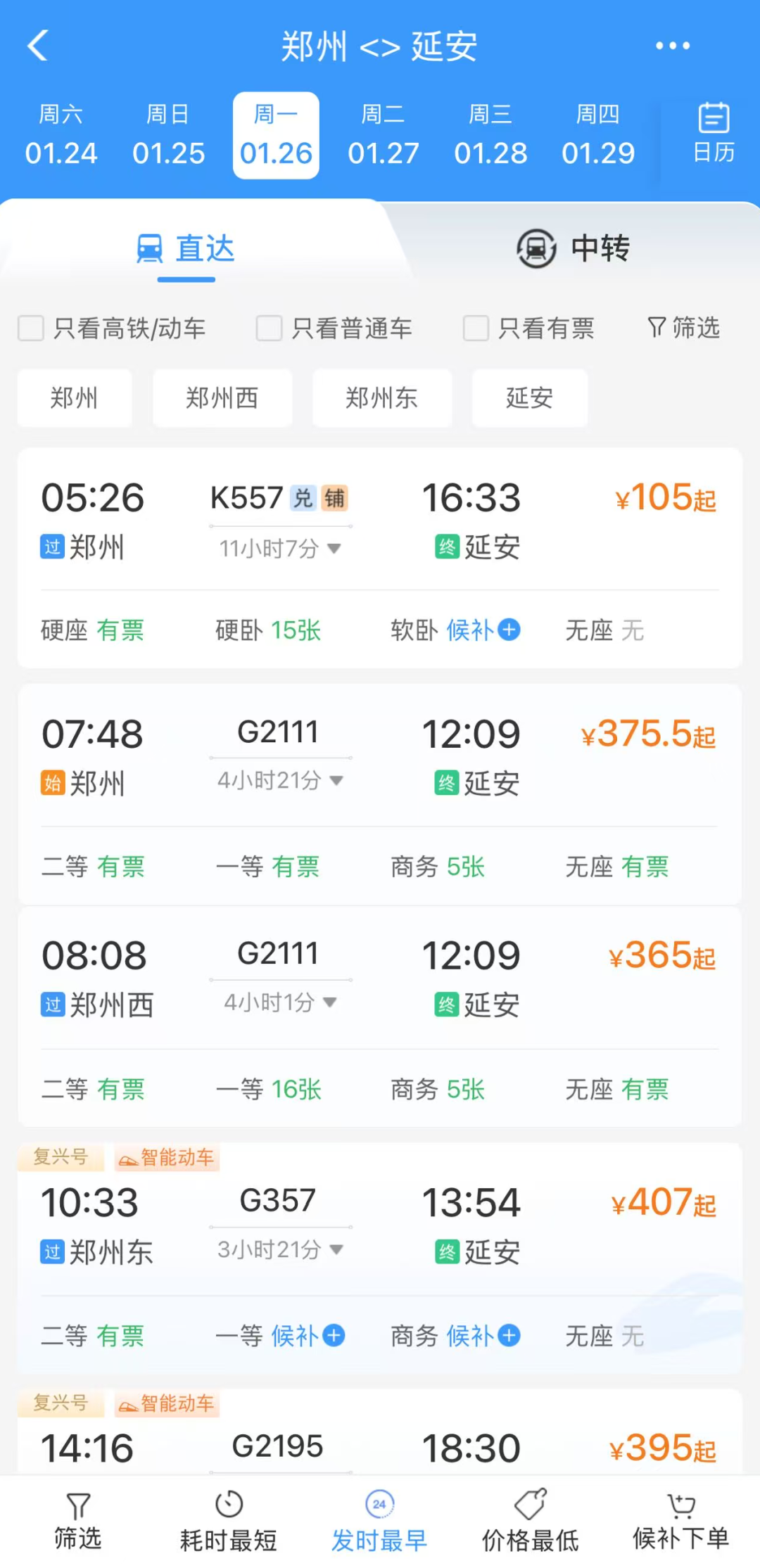
Task: Select the 延安 station chip
Action: pyautogui.click(x=529, y=398)
